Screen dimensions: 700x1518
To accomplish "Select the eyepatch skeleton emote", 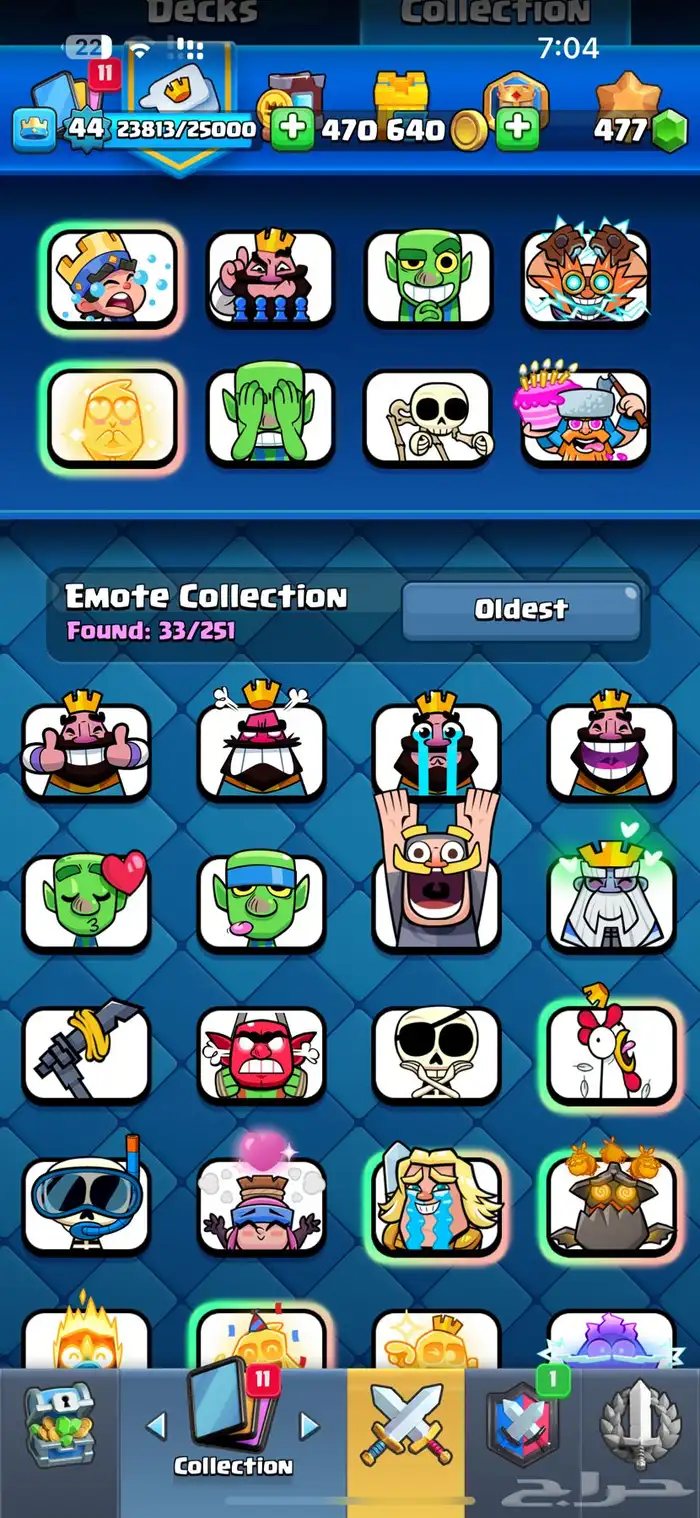I will point(436,1054).
